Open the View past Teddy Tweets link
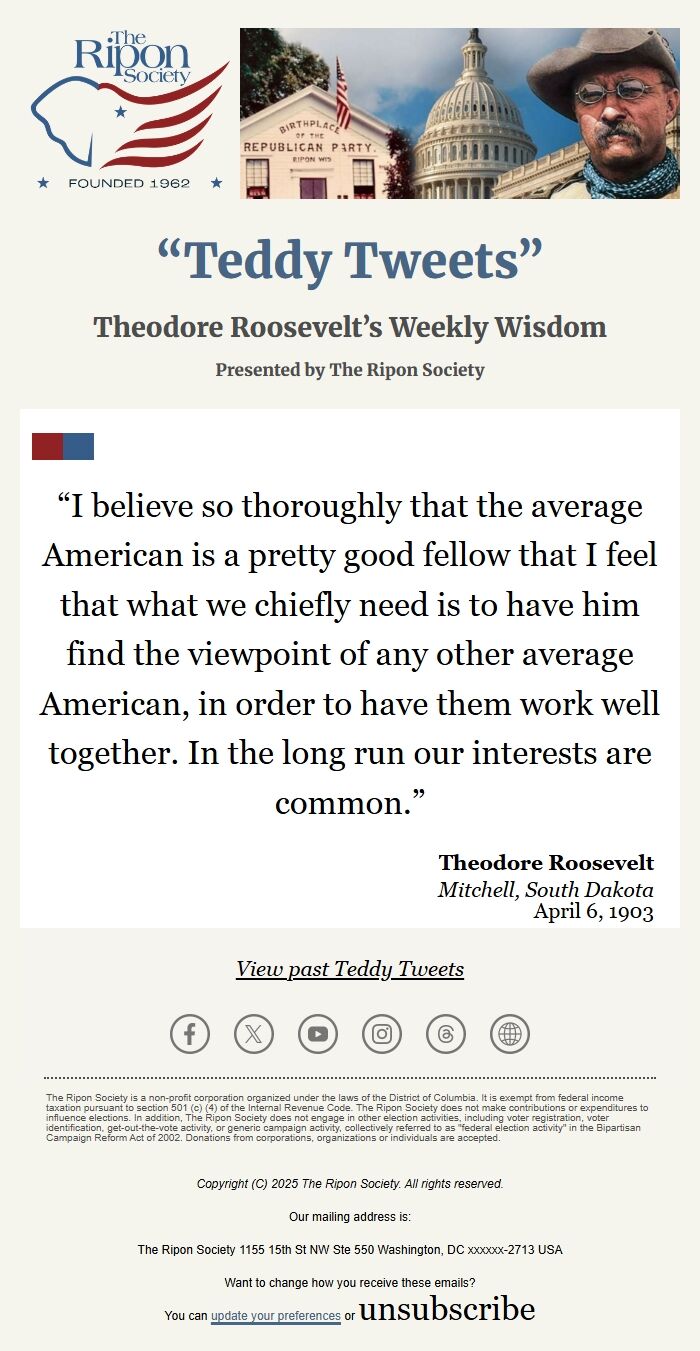The height and width of the screenshot is (1351, 700). 349,969
